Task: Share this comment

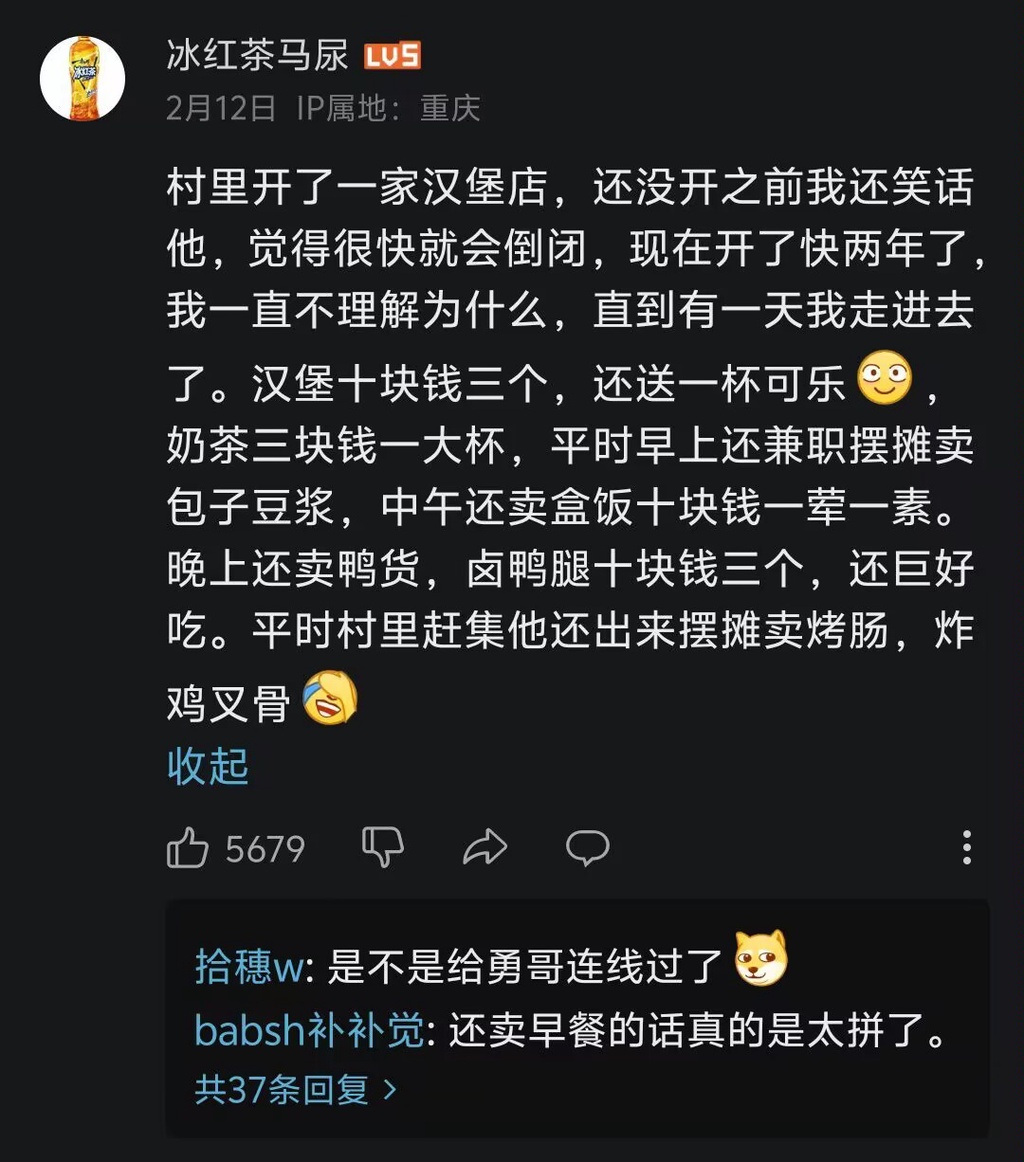Action: (485, 848)
